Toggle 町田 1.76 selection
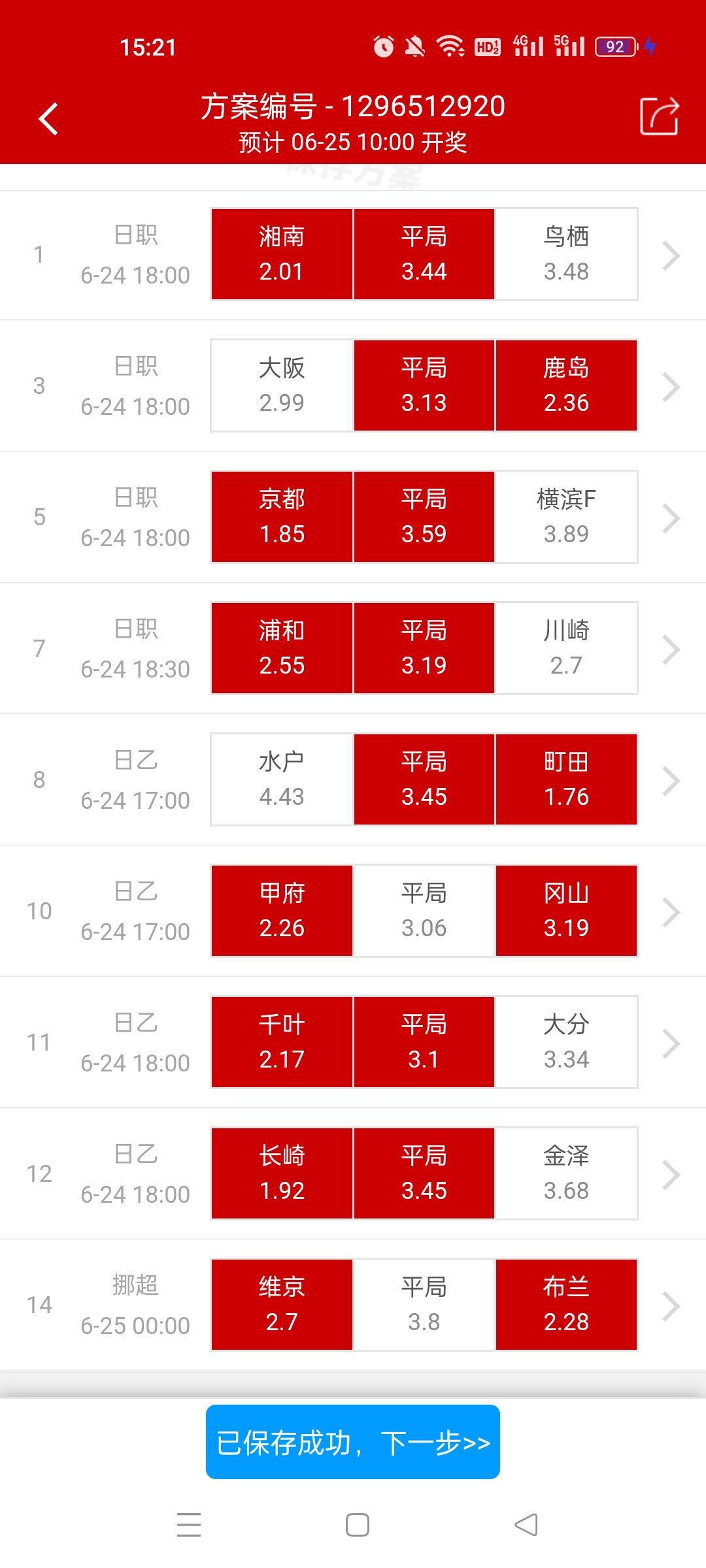 click(x=566, y=779)
